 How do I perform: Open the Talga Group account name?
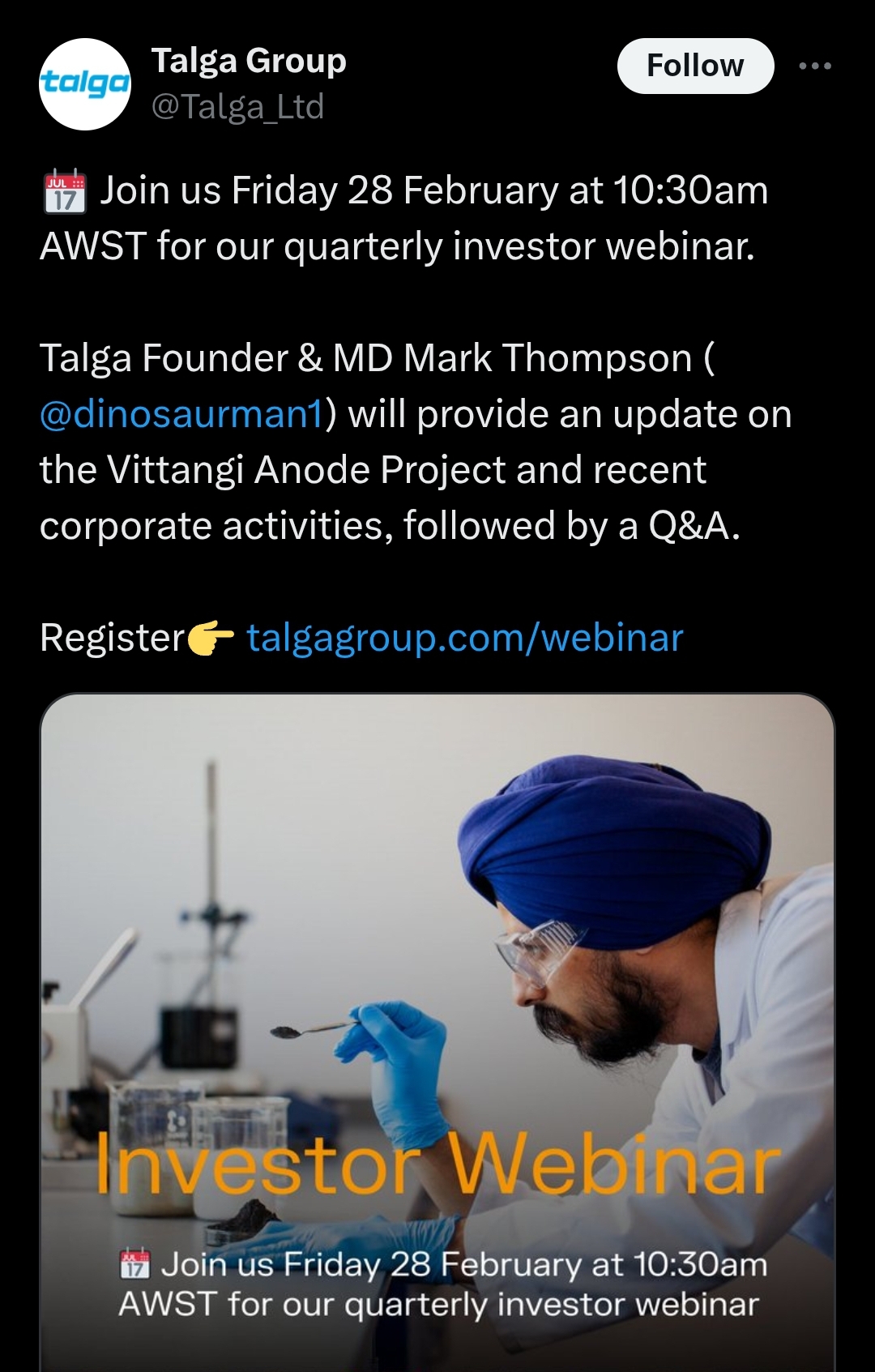pyautogui.click(x=249, y=61)
